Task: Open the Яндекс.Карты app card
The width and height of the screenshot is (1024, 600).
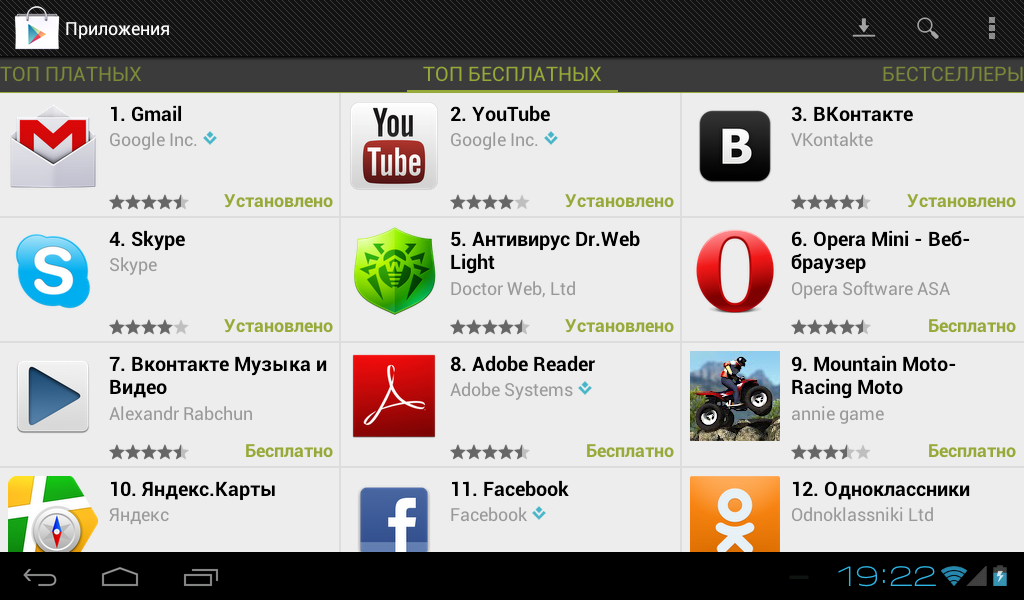Action: pyautogui.click(x=170, y=510)
